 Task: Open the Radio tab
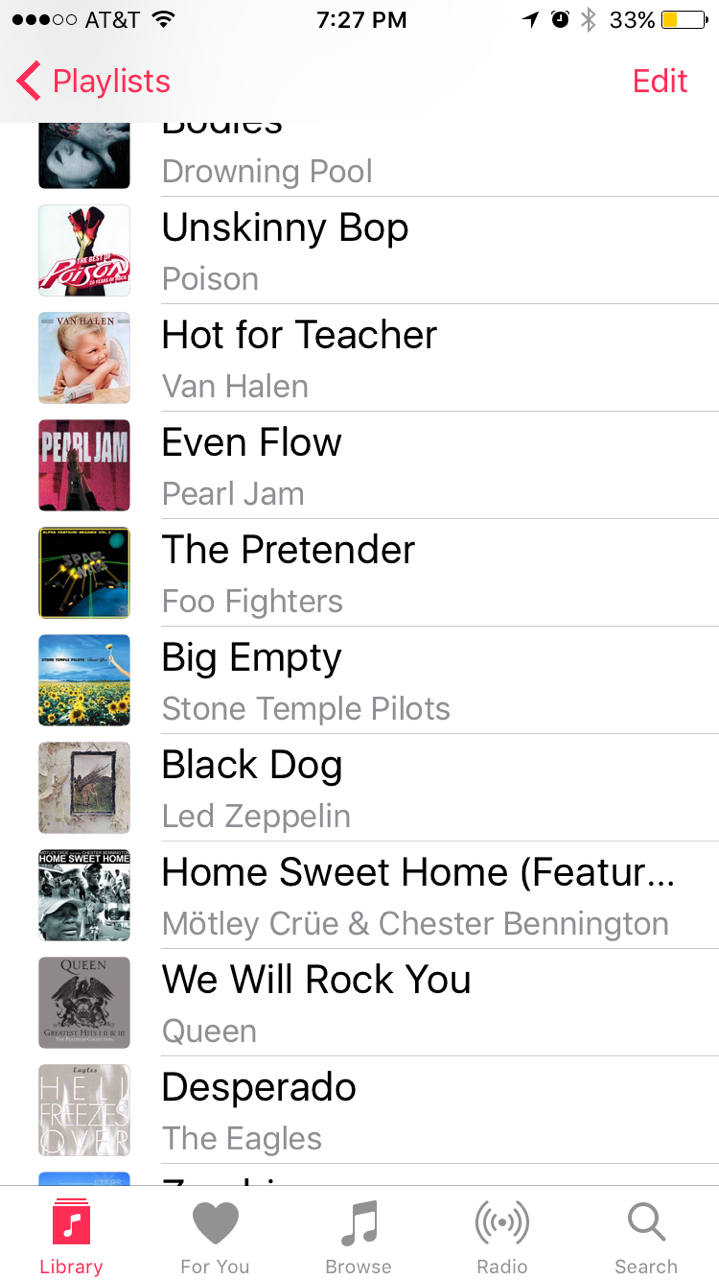502,1237
